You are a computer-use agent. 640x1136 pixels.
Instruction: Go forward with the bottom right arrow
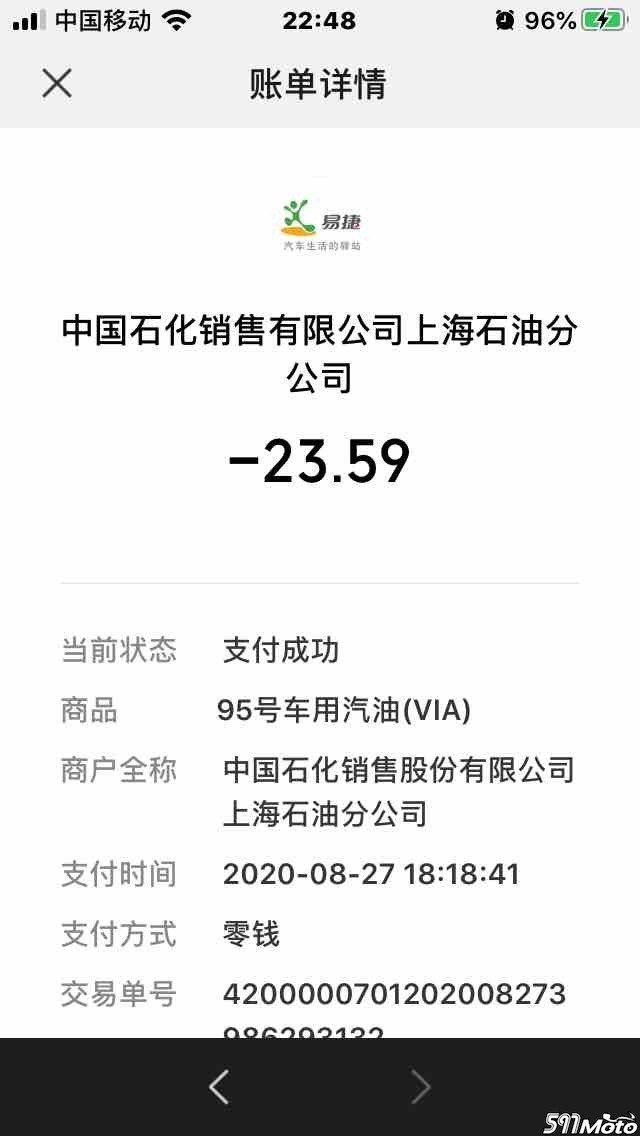pos(421,1086)
